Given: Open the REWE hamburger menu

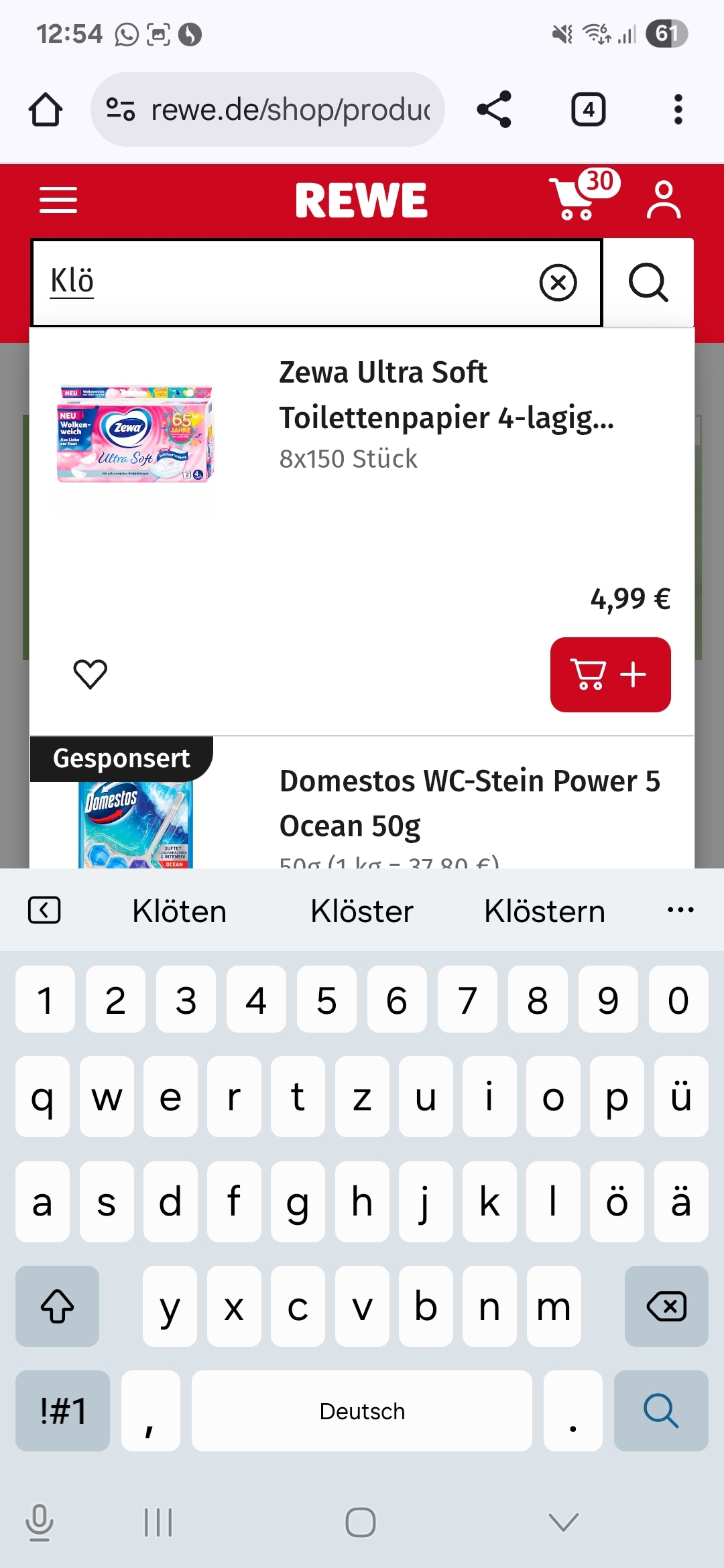Looking at the screenshot, I should click(58, 200).
